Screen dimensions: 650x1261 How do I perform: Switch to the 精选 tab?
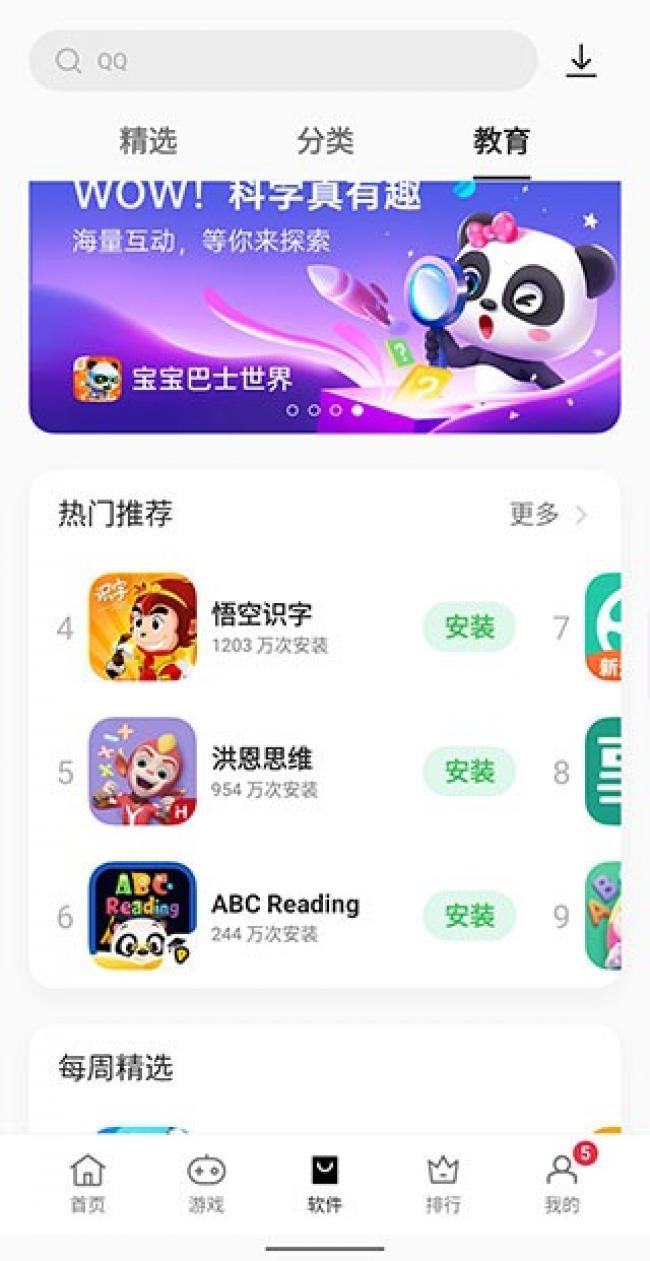pyautogui.click(x=148, y=141)
